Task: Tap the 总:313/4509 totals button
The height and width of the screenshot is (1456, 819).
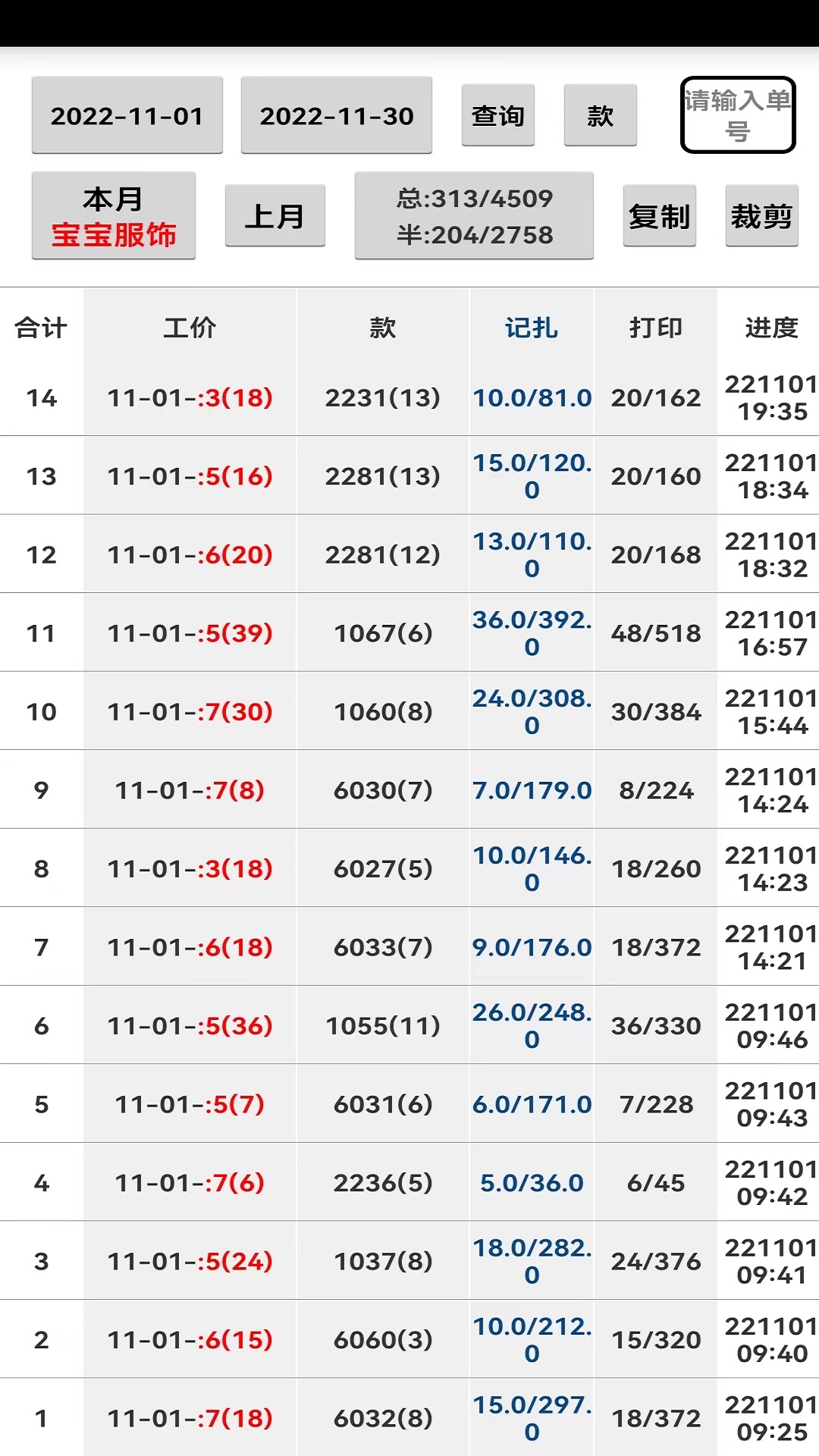Action: pos(474,216)
